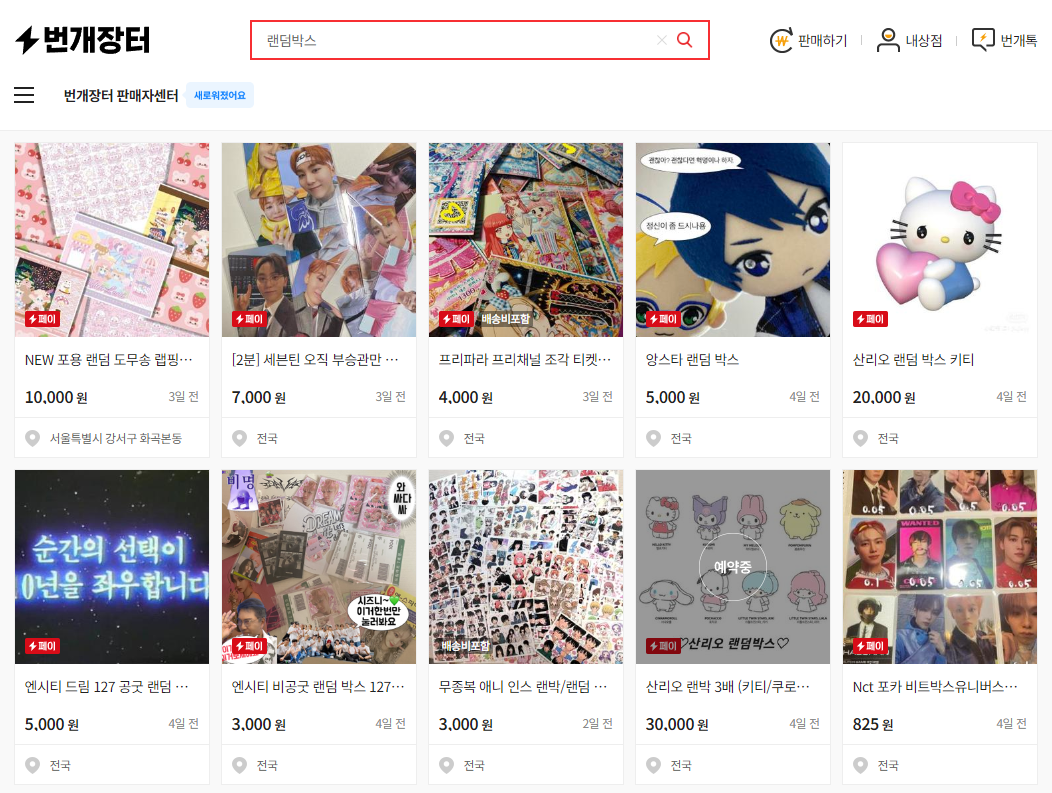Clear the search text with the X icon
The image size is (1052, 793).
(661, 40)
